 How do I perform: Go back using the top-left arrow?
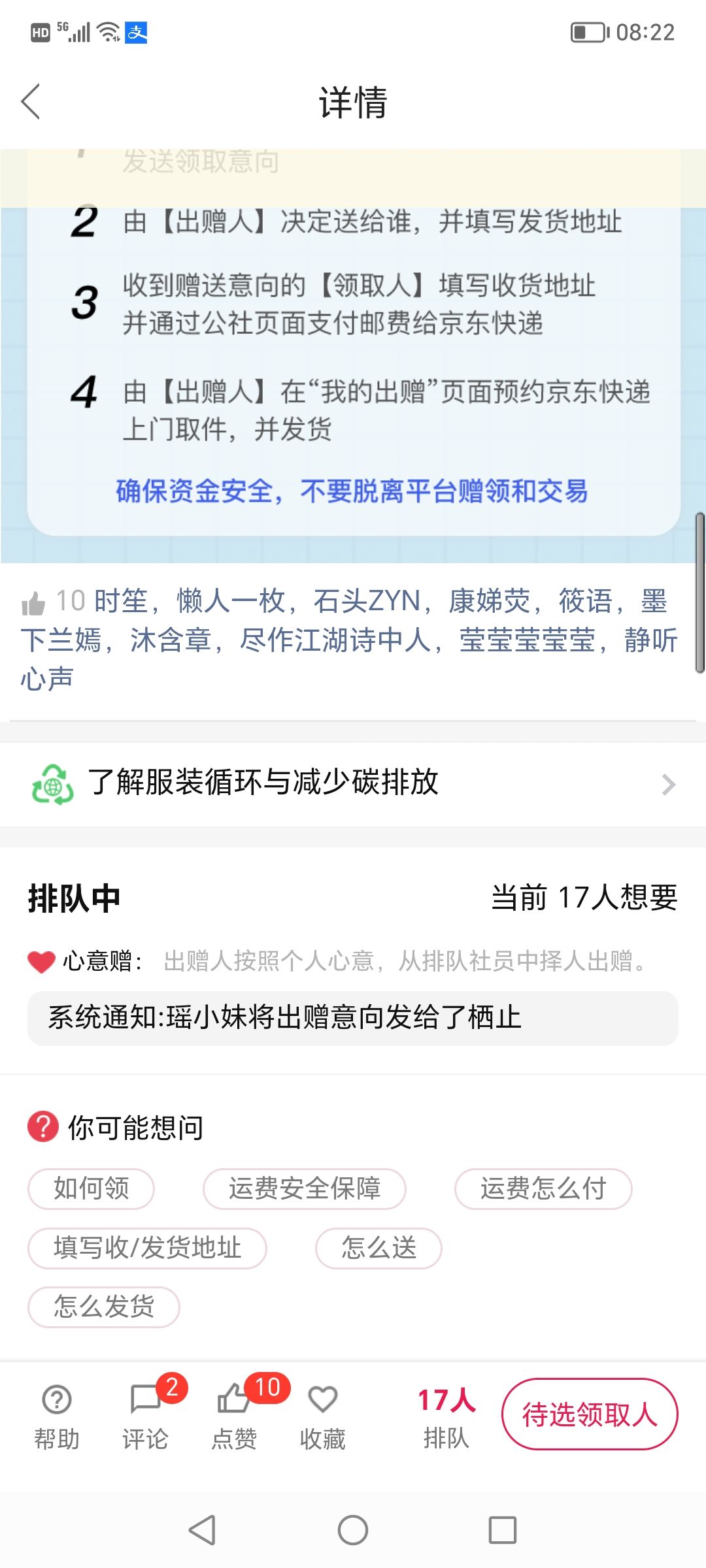point(31,102)
